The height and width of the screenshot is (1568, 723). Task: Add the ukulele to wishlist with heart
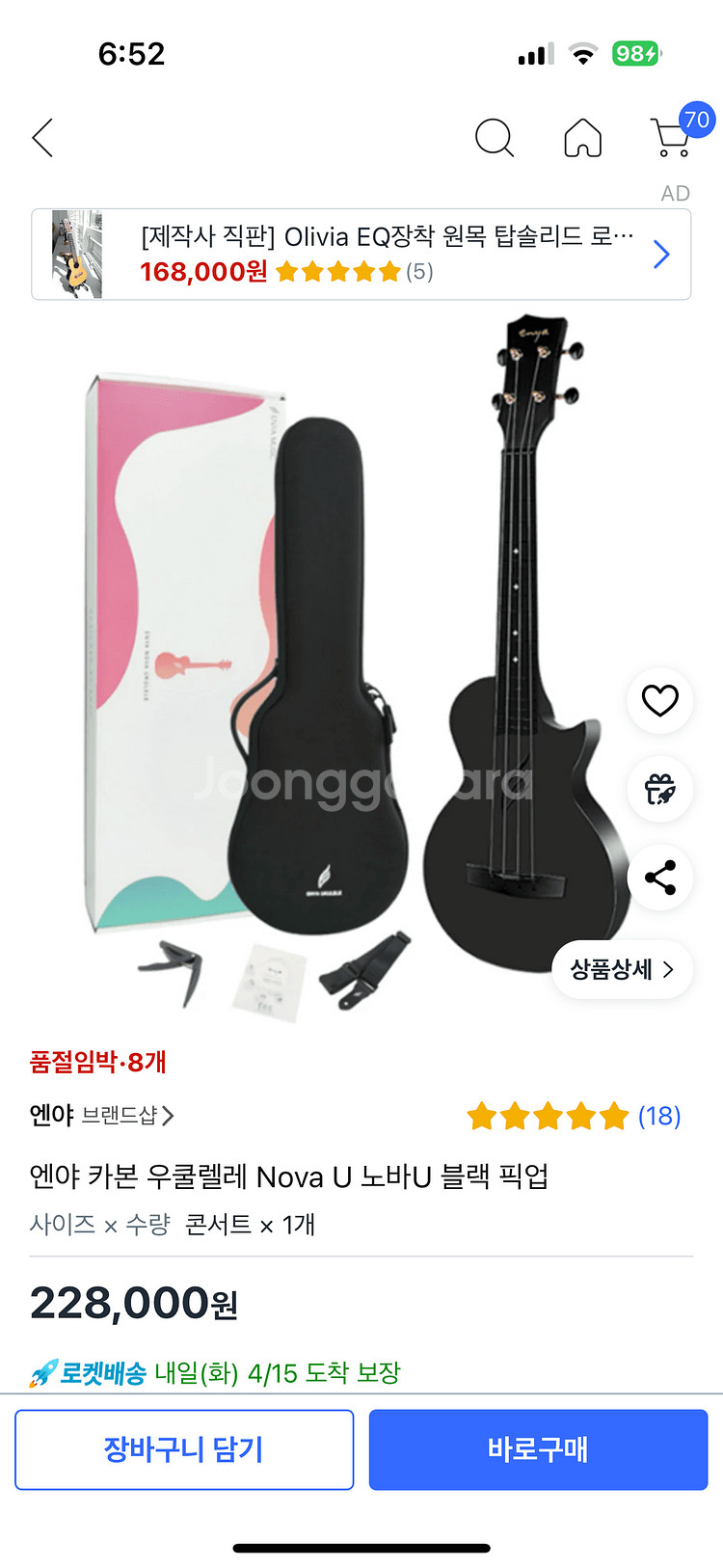(660, 700)
